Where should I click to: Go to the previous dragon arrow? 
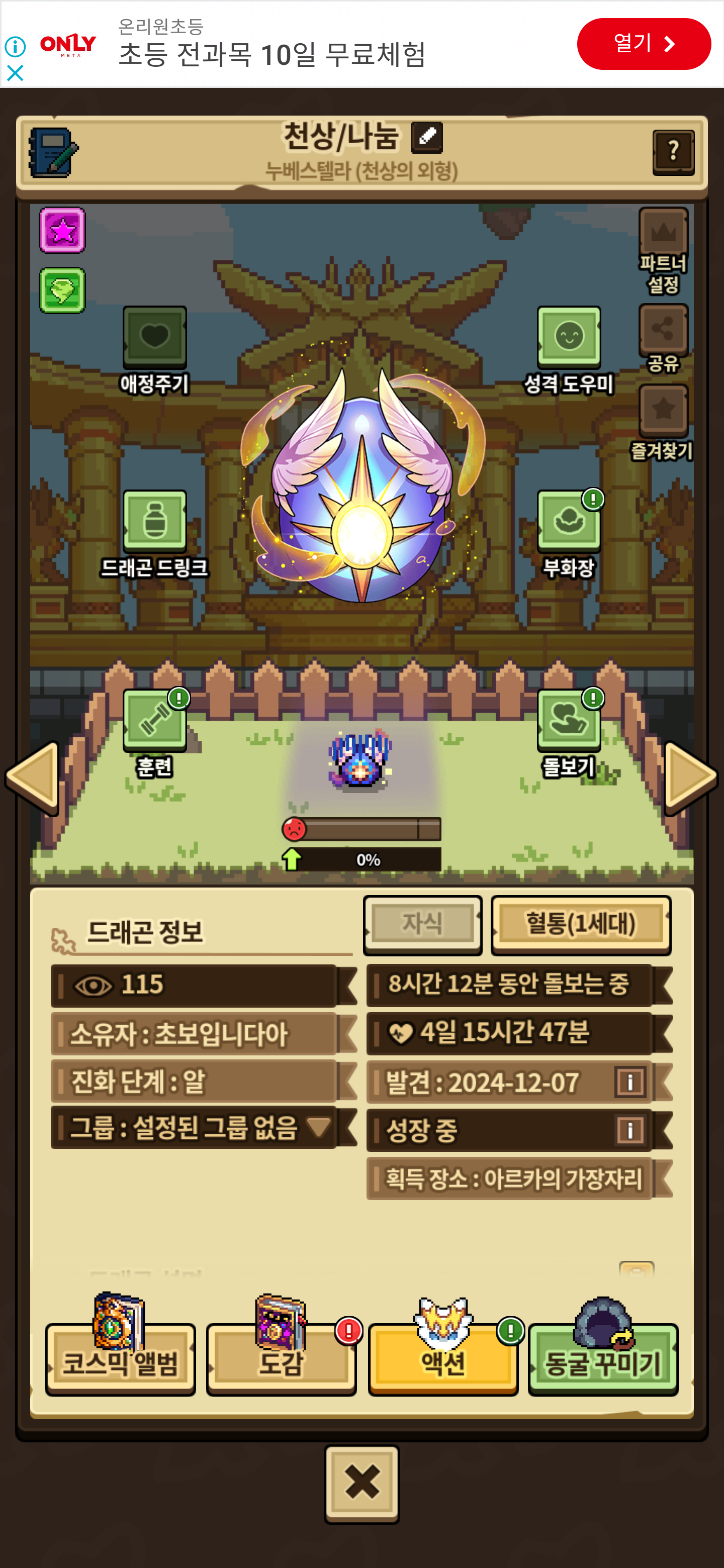tap(32, 778)
